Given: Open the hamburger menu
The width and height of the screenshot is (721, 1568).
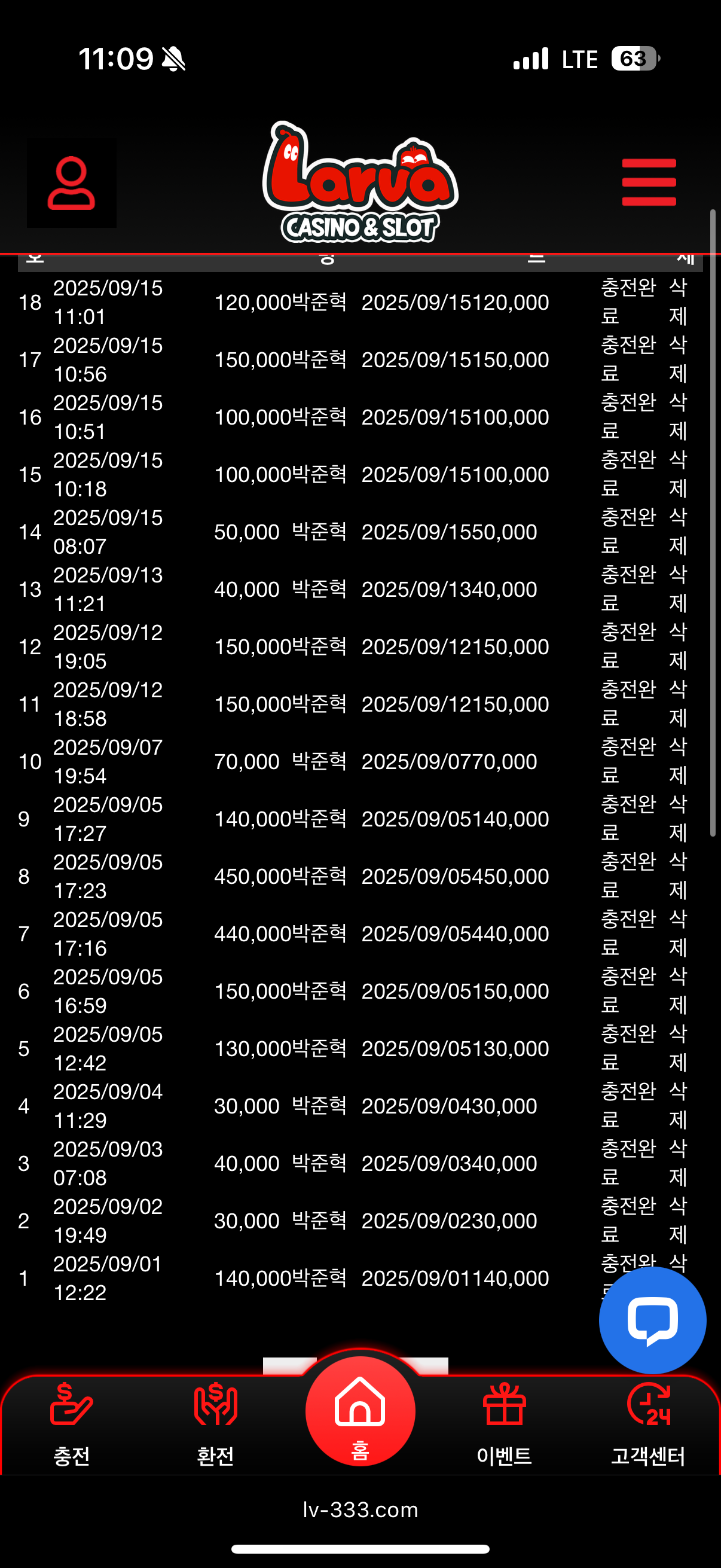Looking at the screenshot, I should pyautogui.click(x=649, y=182).
